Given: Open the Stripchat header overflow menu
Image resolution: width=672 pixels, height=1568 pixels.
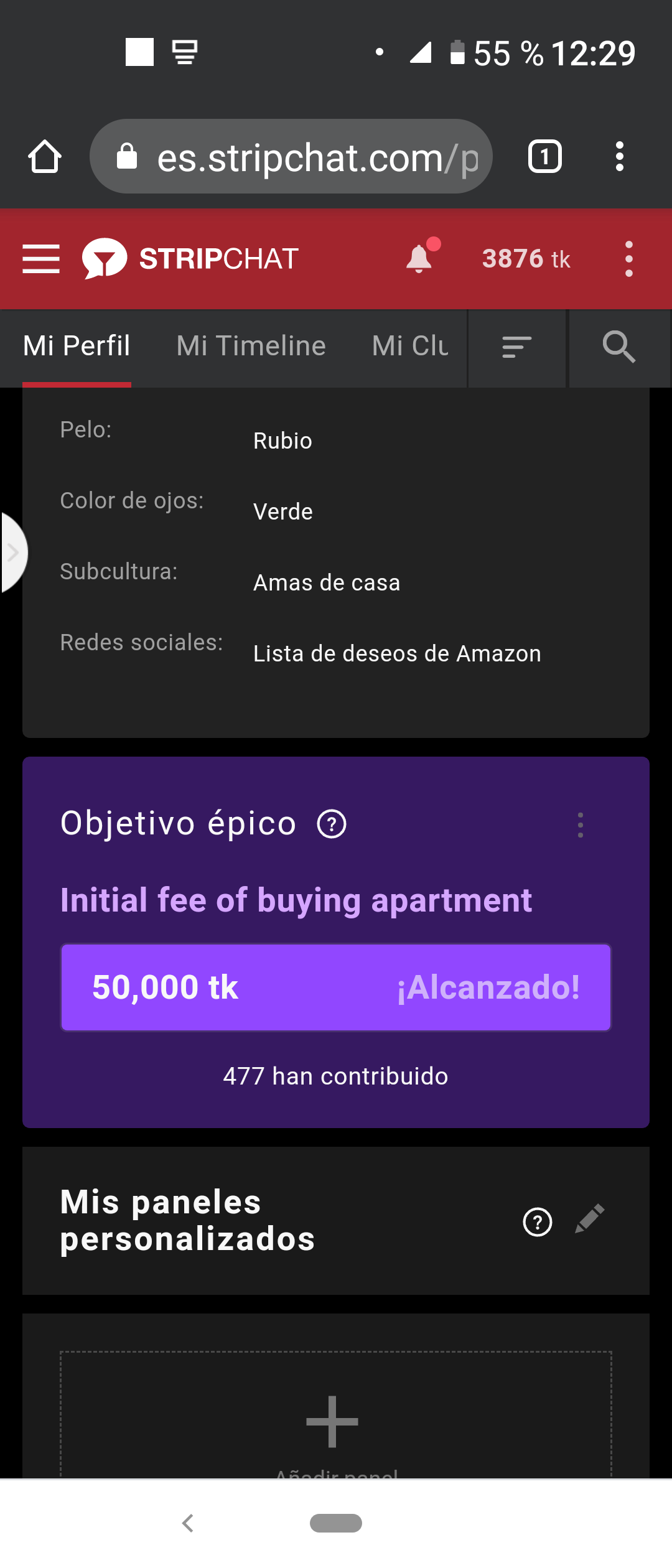Looking at the screenshot, I should tap(628, 259).
